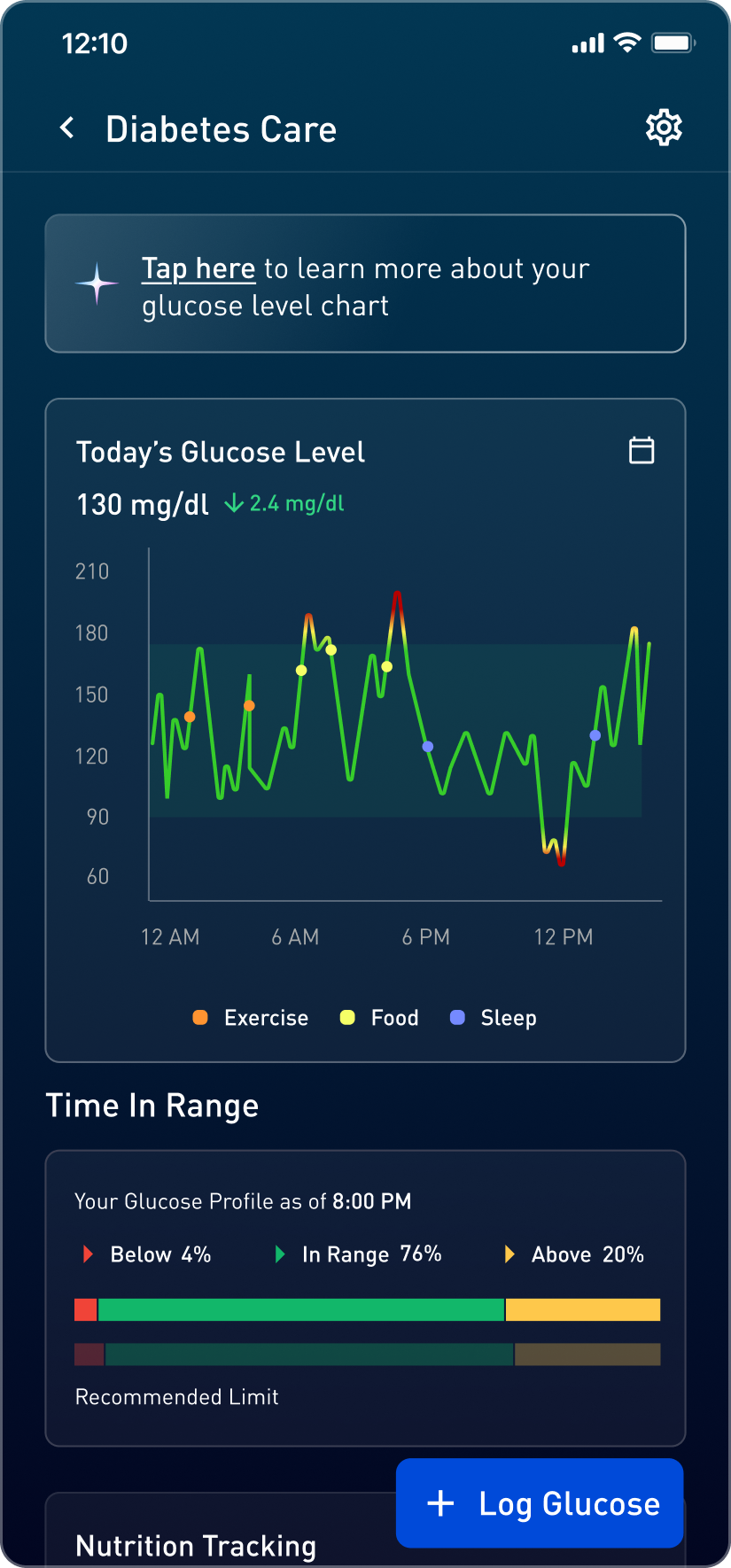The image size is (731, 1568).
Task: Go back from Diabetes Care
Action: 67,128
